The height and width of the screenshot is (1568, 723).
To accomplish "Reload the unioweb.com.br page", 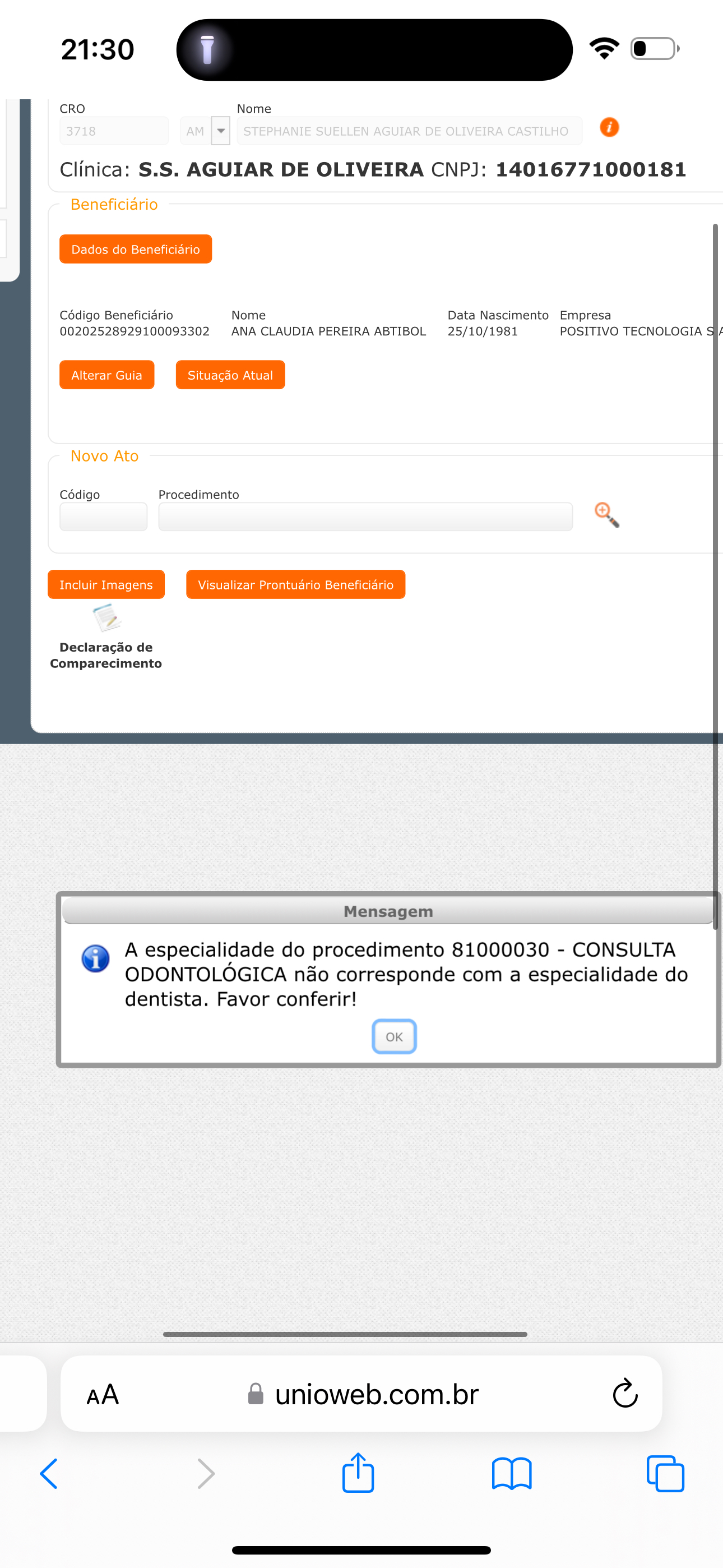I will pos(624,1393).
